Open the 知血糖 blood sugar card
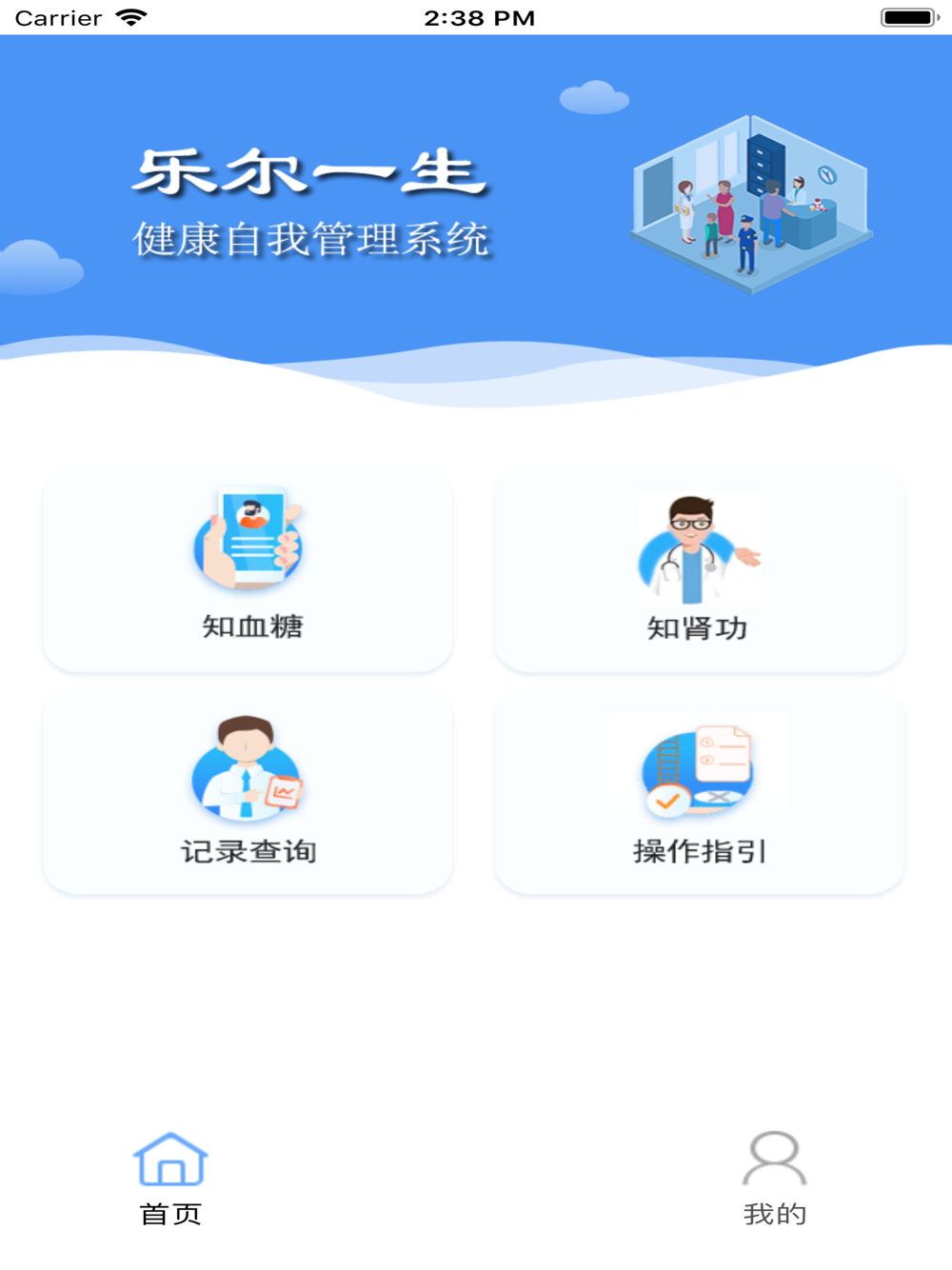This screenshot has width=952, height=1270. tap(248, 569)
